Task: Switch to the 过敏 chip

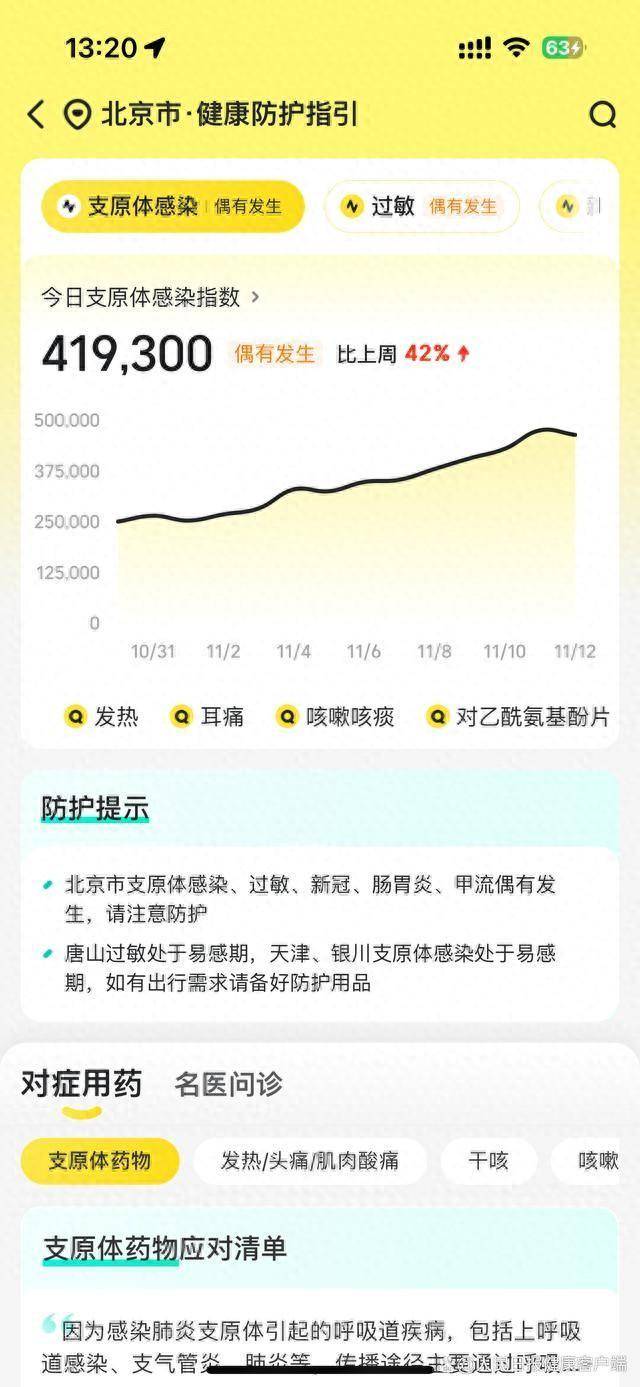Action: 421,207
